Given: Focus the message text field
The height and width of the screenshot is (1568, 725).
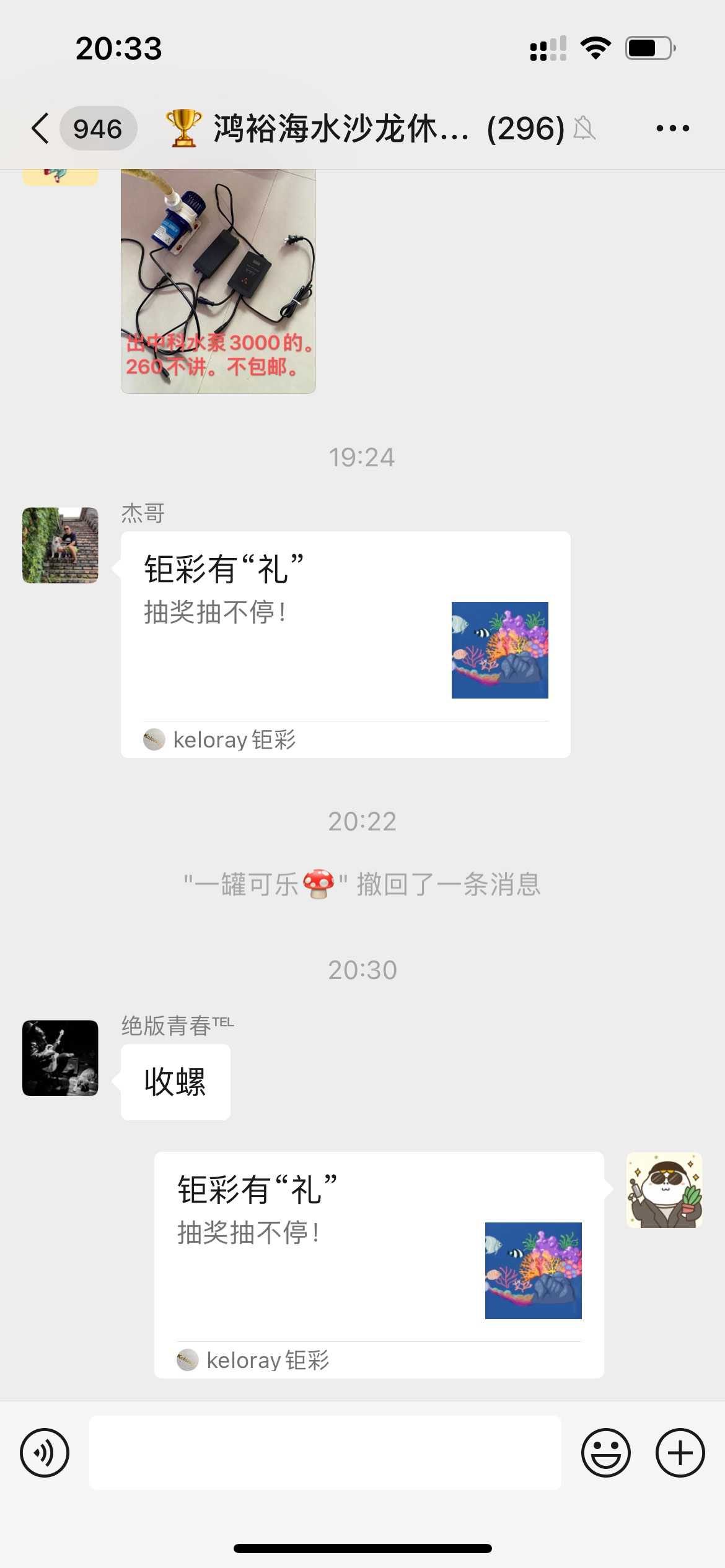Looking at the screenshot, I should coord(325,1453).
